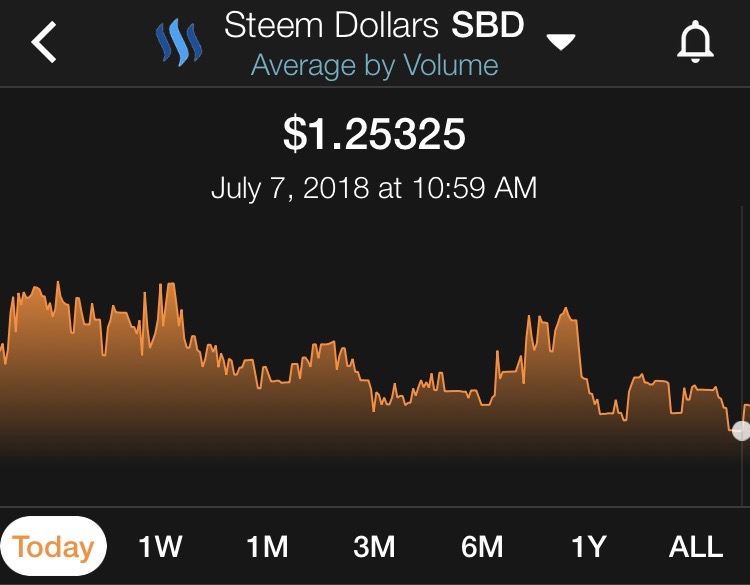Go back using the top-left arrow
The width and height of the screenshot is (750, 585).
44,43
